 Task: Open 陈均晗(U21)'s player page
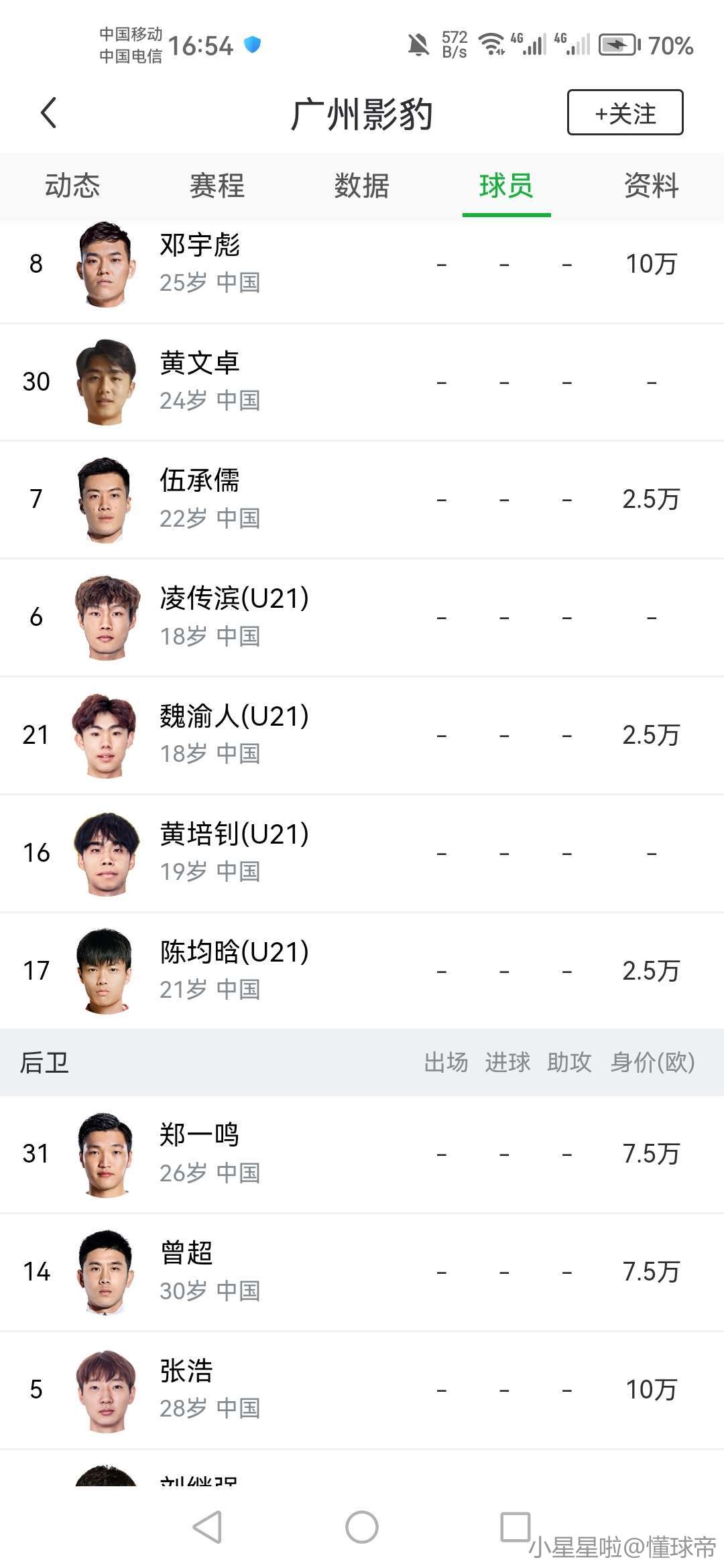point(362,971)
